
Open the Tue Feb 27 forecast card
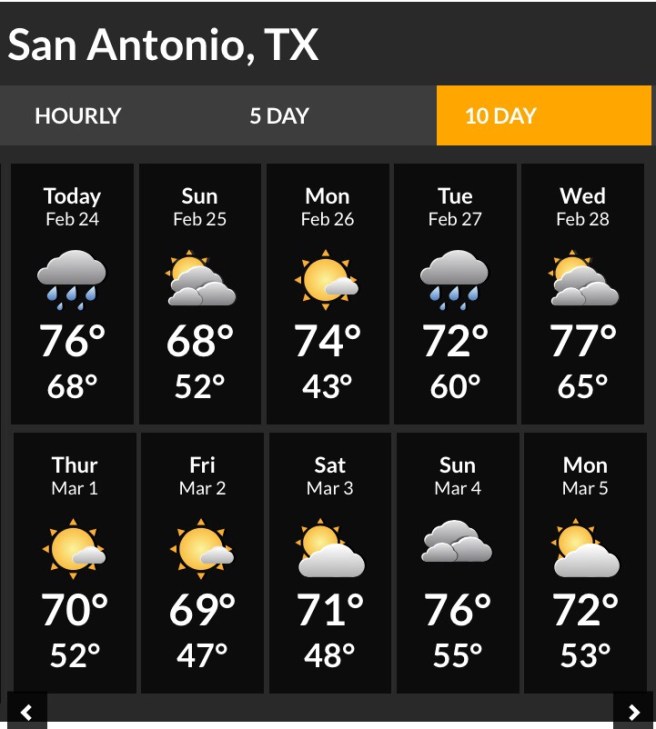point(455,294)
